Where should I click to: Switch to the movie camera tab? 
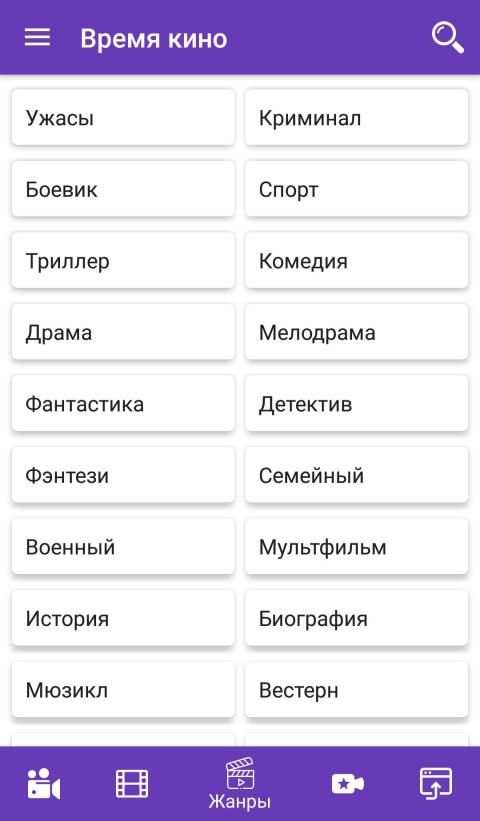pyautogui.click(x=43, y=784)
